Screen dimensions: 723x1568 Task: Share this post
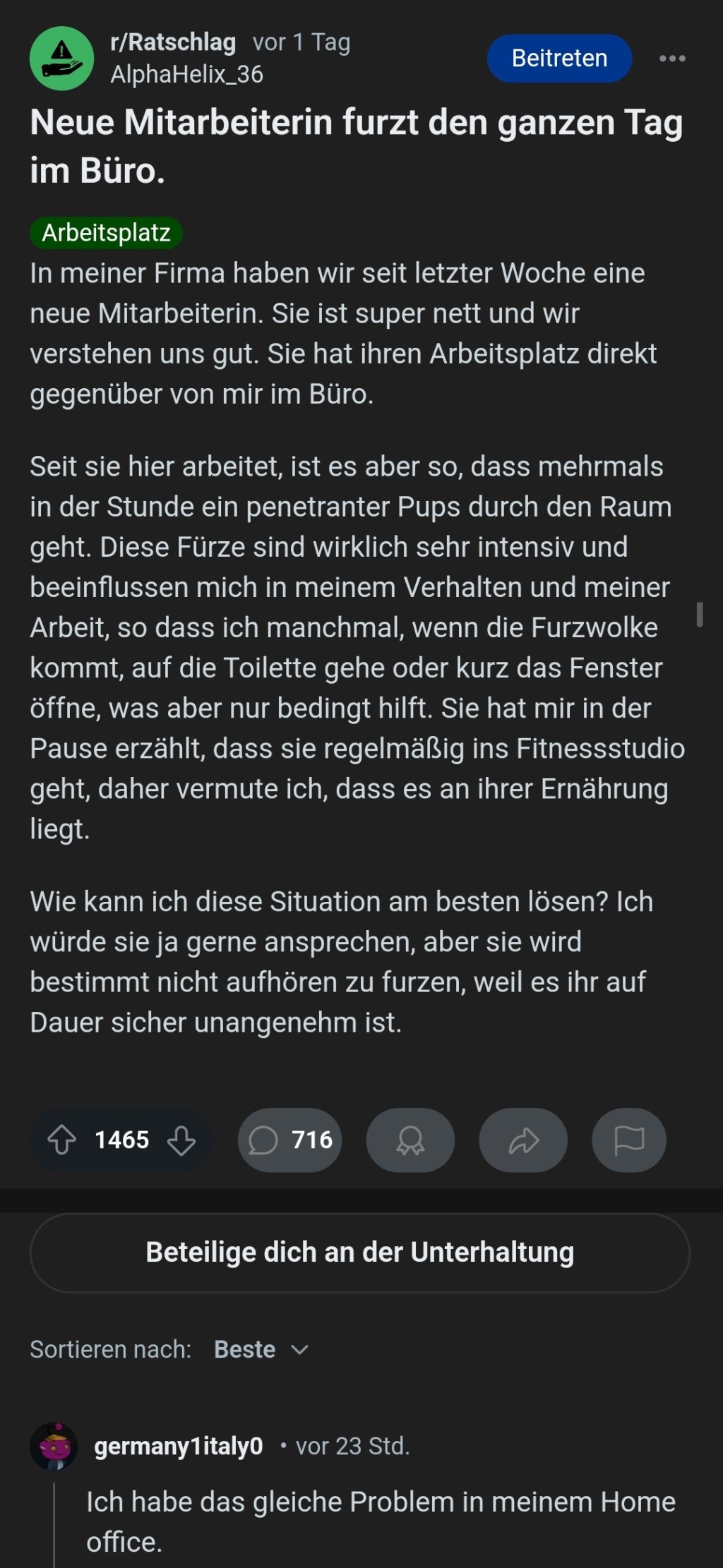(x=523, y=1140)
